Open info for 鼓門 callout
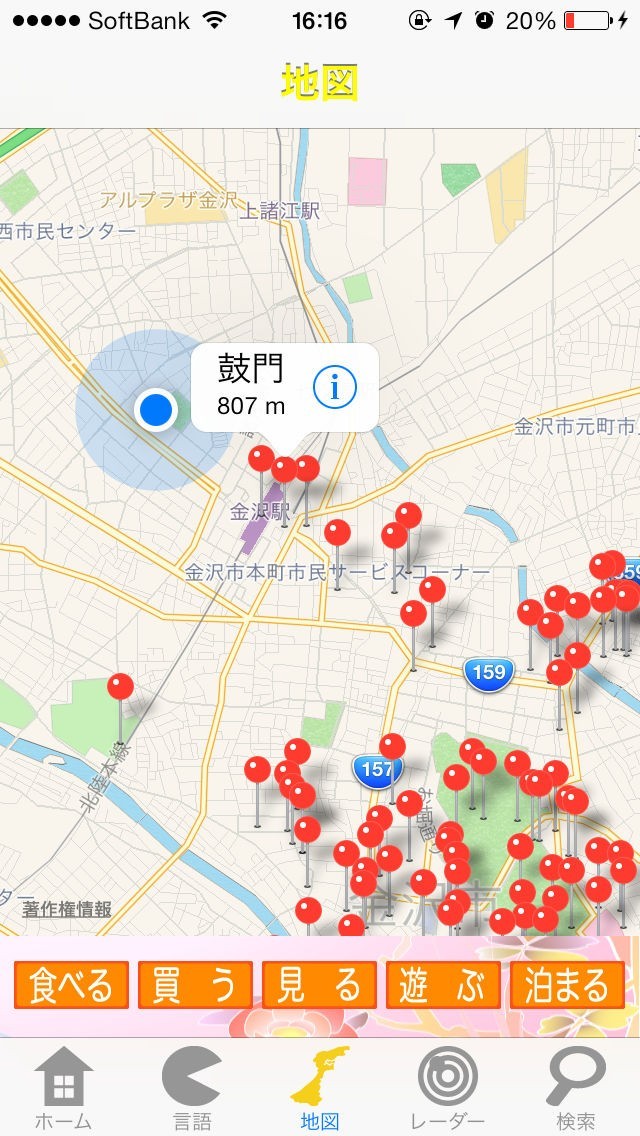Image resolution: width=640 pixels, height=1136 pixels. tap(334, 386)
